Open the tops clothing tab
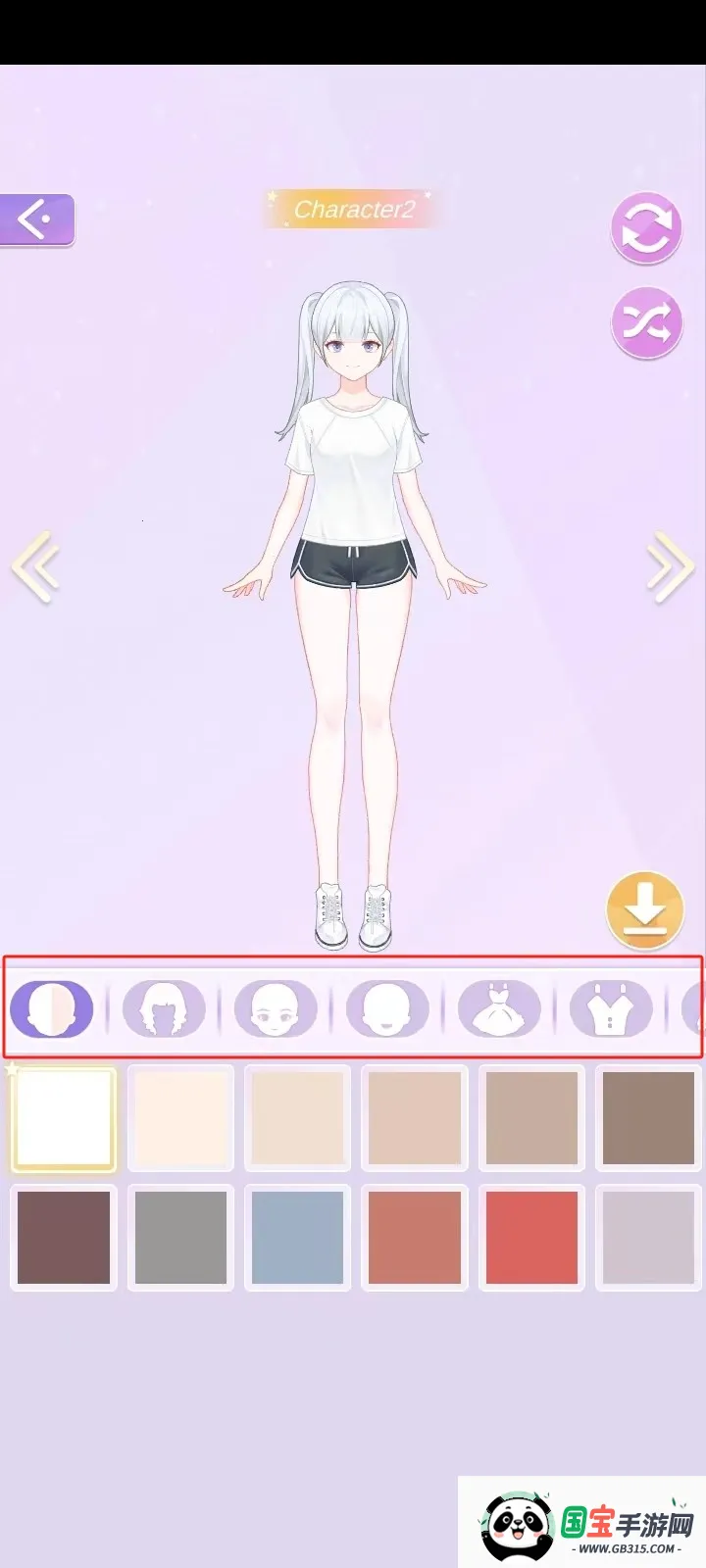 (x=611, y=1007)
